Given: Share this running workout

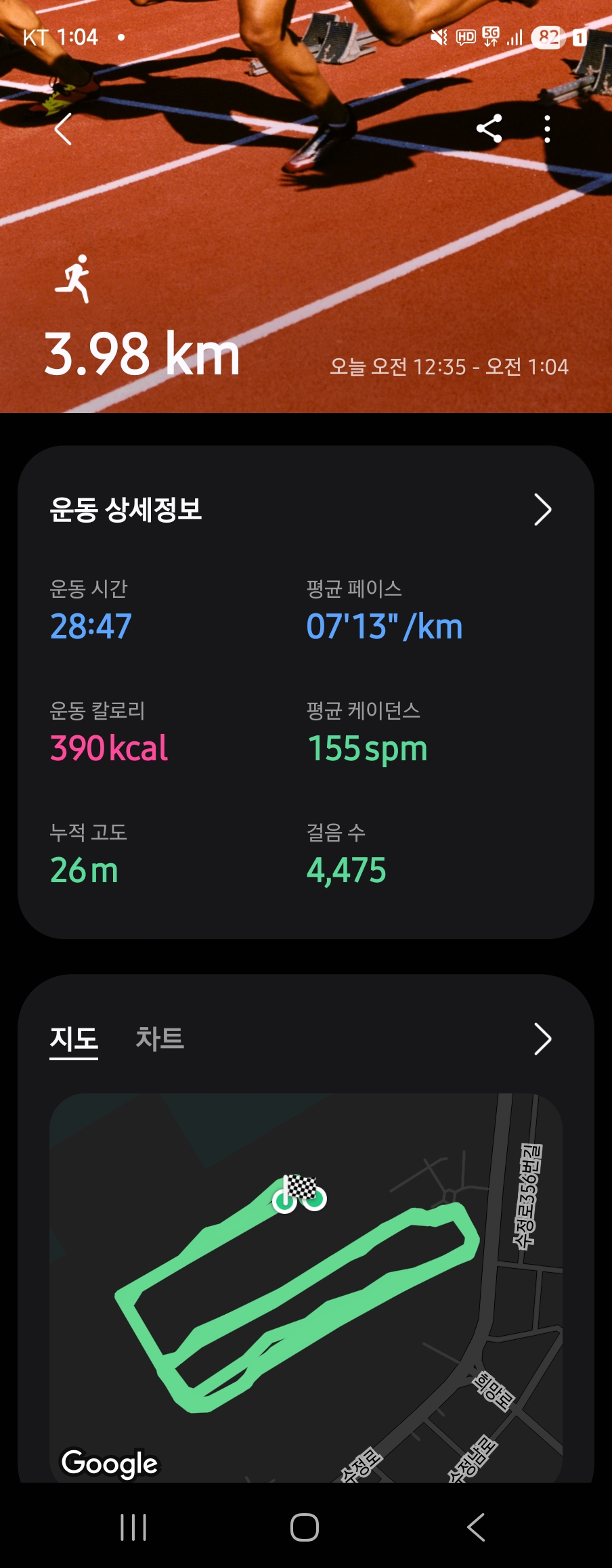Looking at the screenshot, I should pyautogui.click(x=489, y=129).
